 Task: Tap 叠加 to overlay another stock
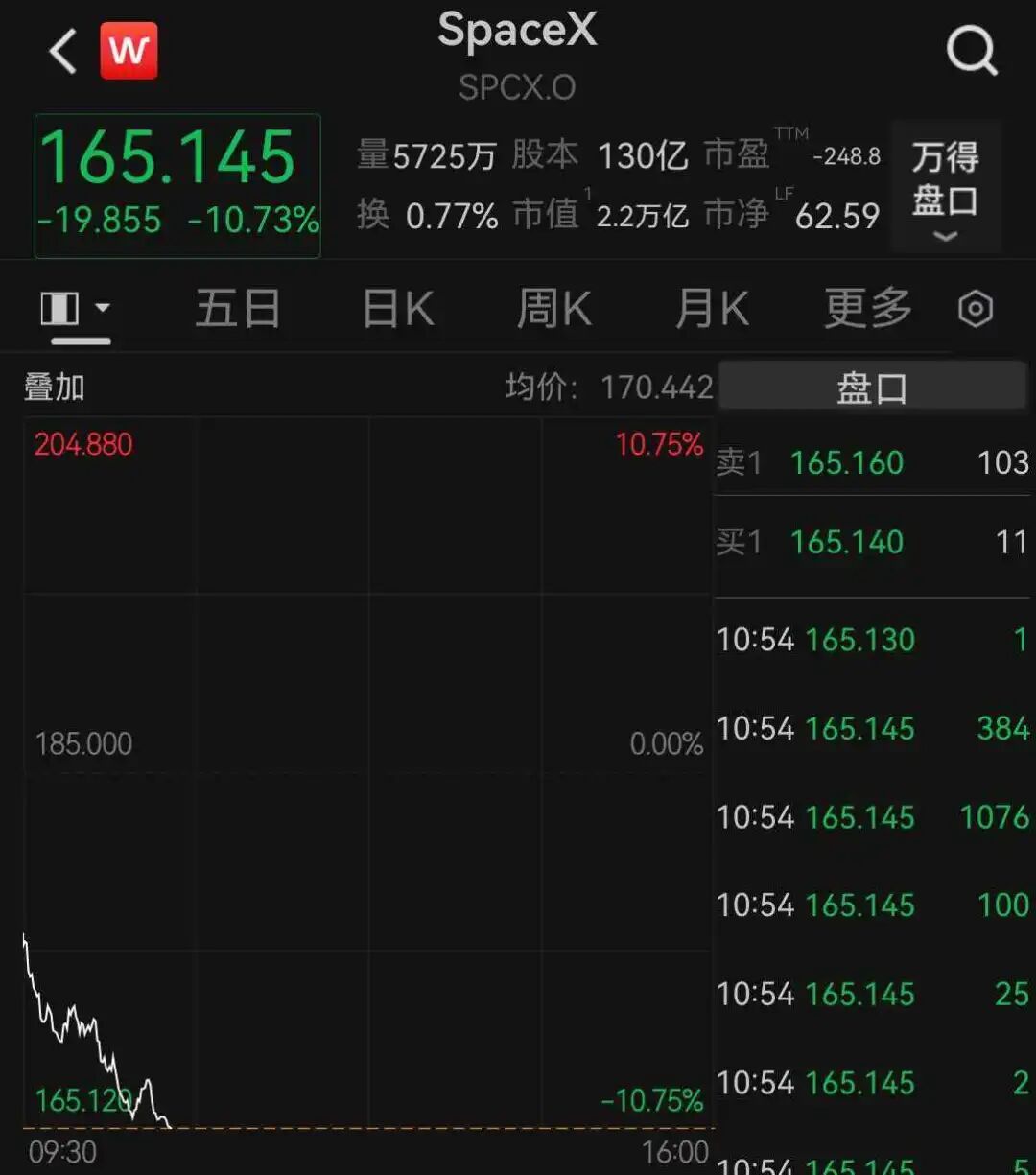(55, 388)
